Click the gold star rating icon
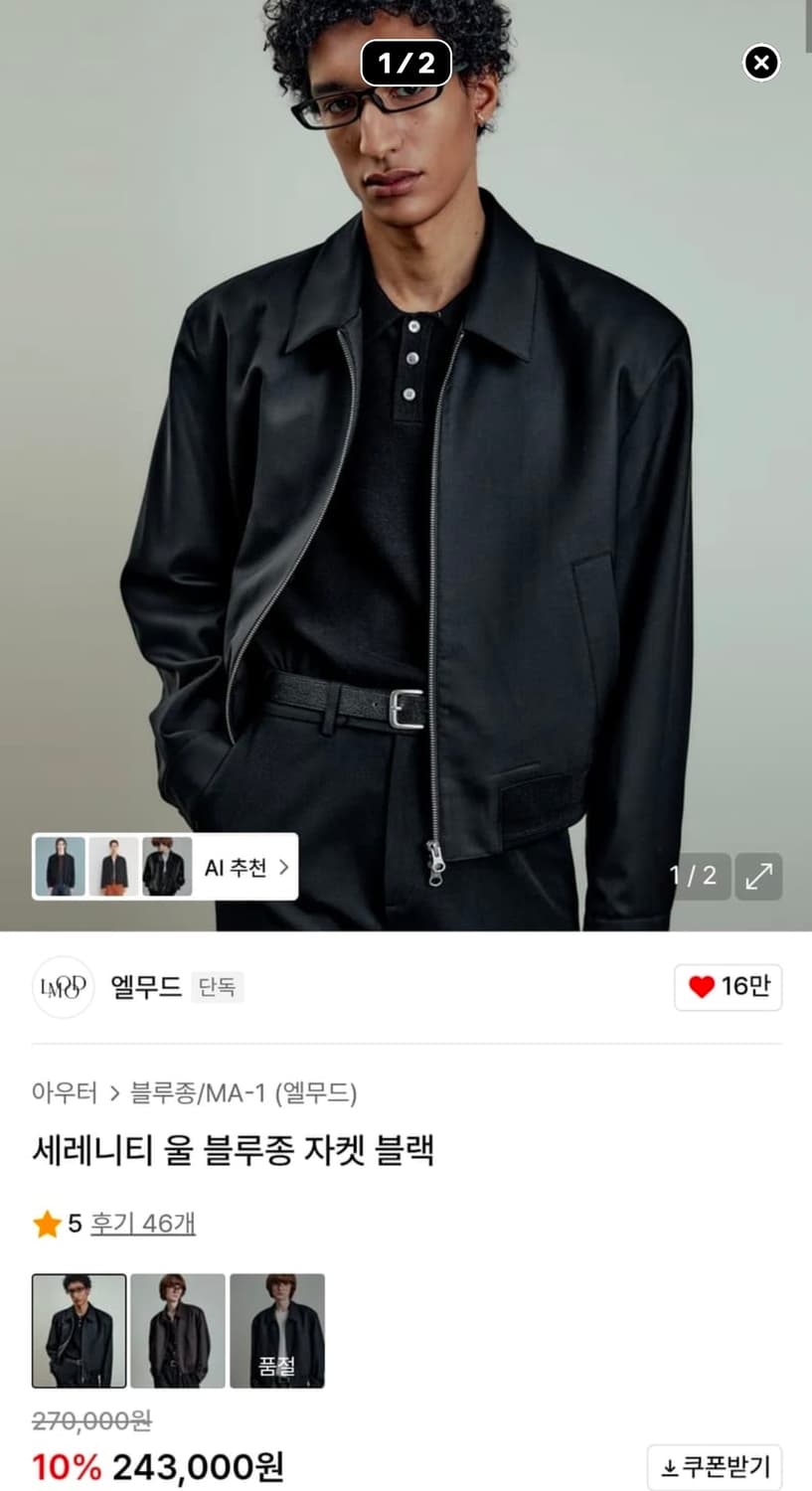 point(43,1226)
